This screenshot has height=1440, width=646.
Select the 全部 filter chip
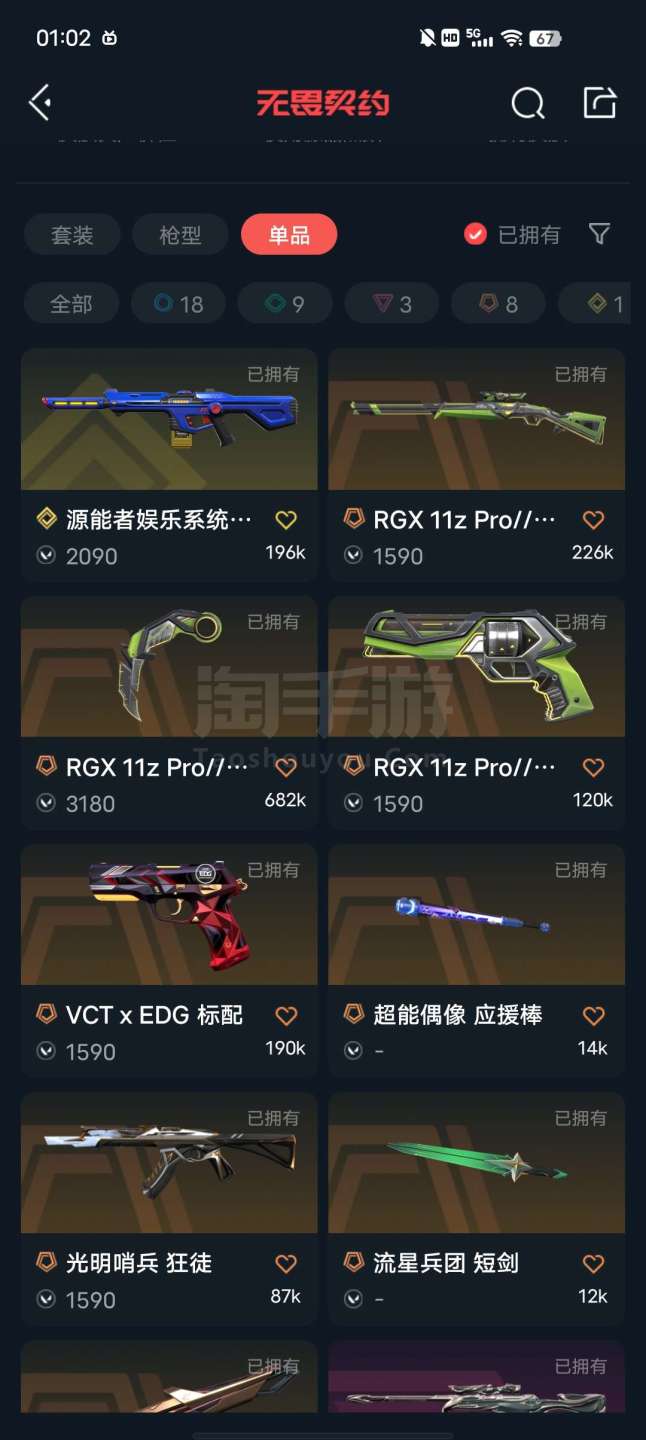pos(71,304)
